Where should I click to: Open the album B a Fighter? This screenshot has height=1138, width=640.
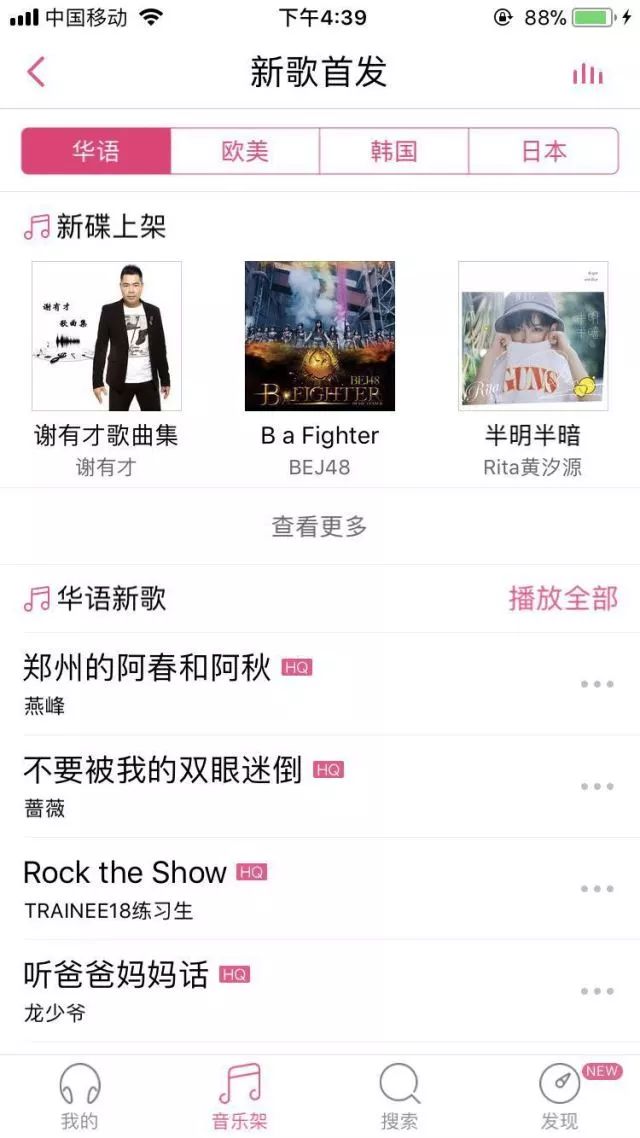[320, 337]
